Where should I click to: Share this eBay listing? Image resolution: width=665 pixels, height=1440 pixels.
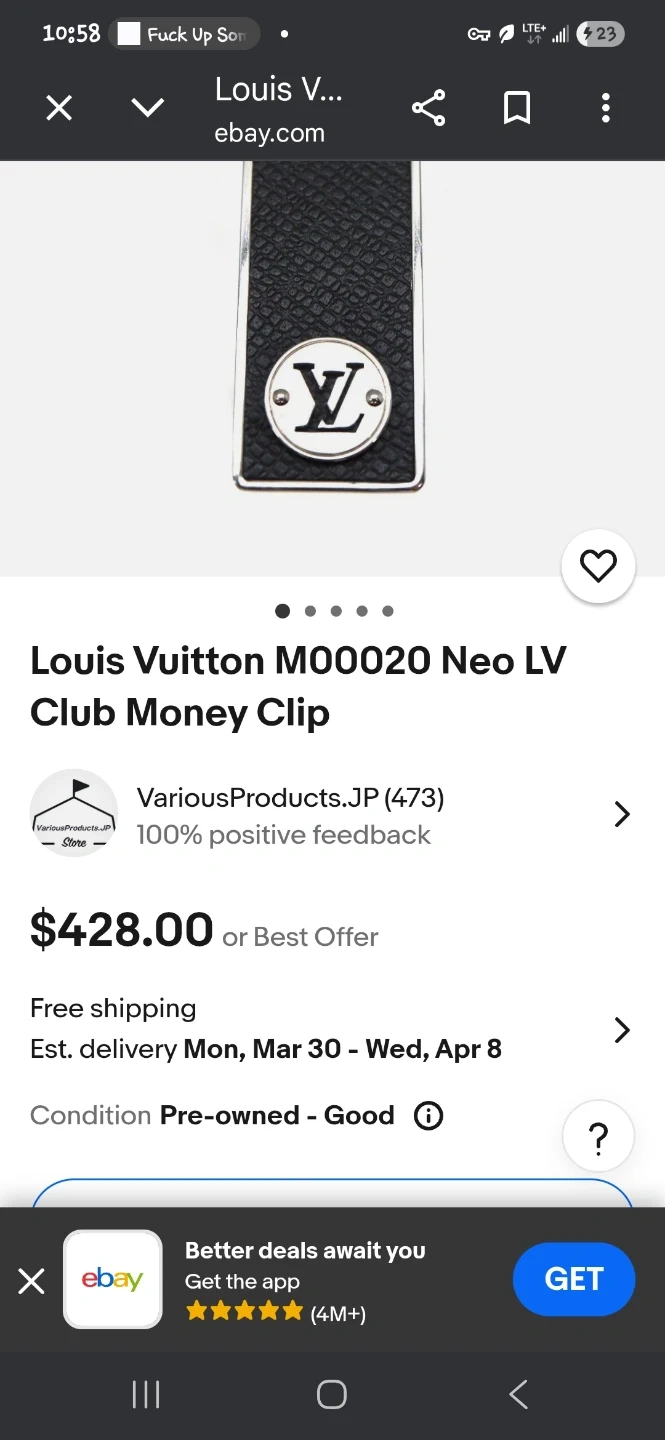coord(428,108)
